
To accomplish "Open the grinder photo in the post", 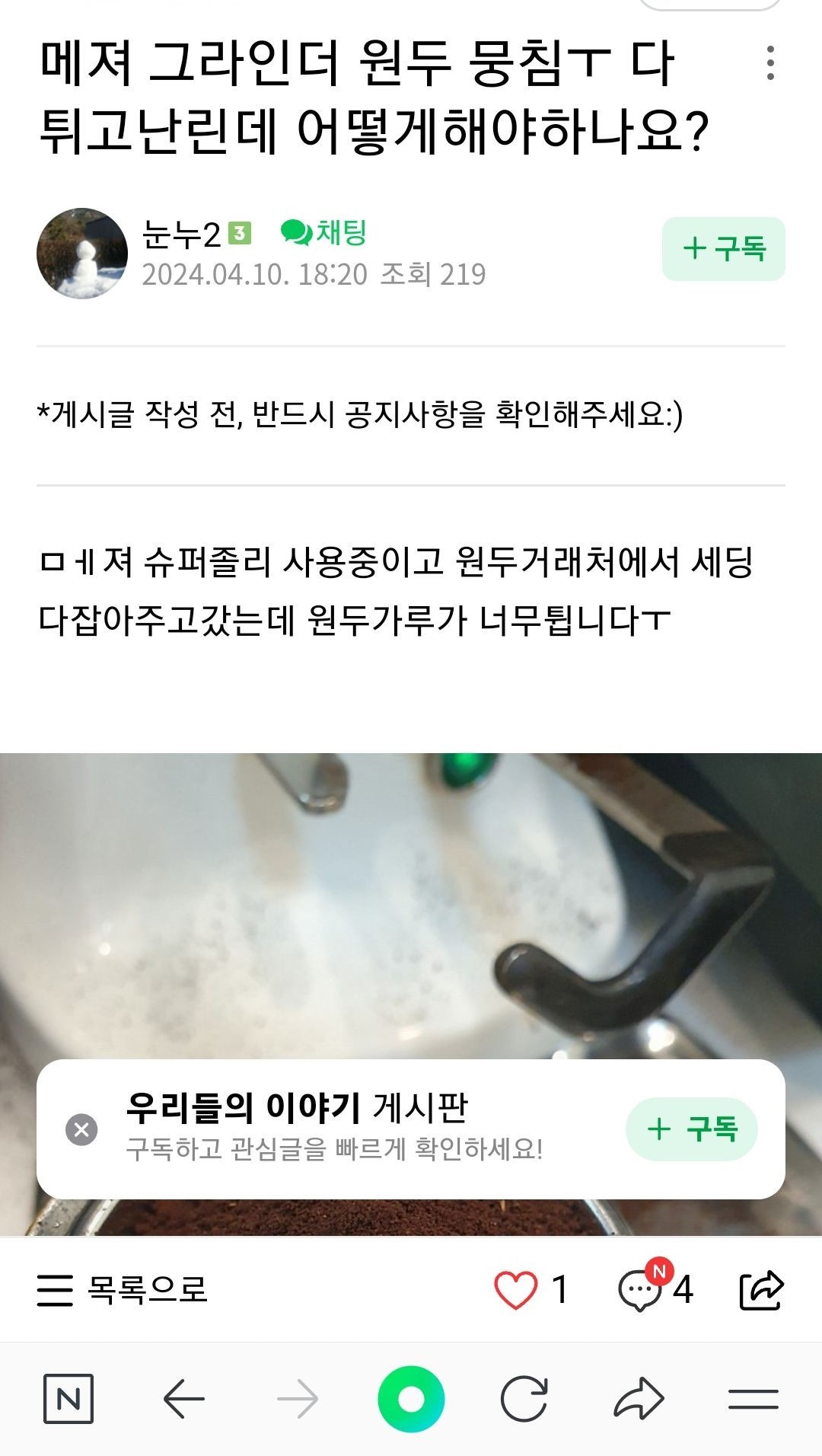I will tap(411, 914).
